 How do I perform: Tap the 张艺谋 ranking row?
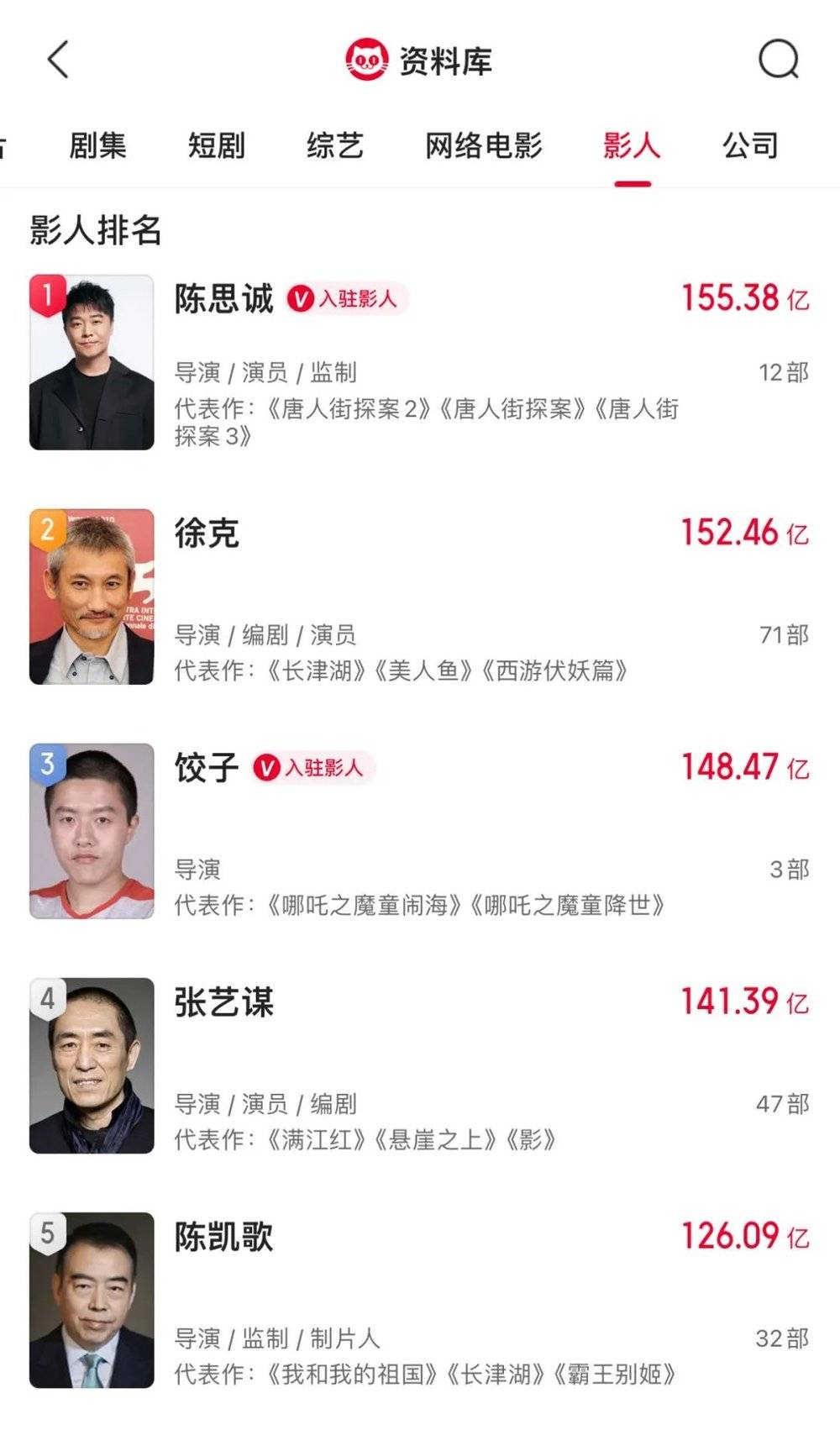pos(223,1002)
